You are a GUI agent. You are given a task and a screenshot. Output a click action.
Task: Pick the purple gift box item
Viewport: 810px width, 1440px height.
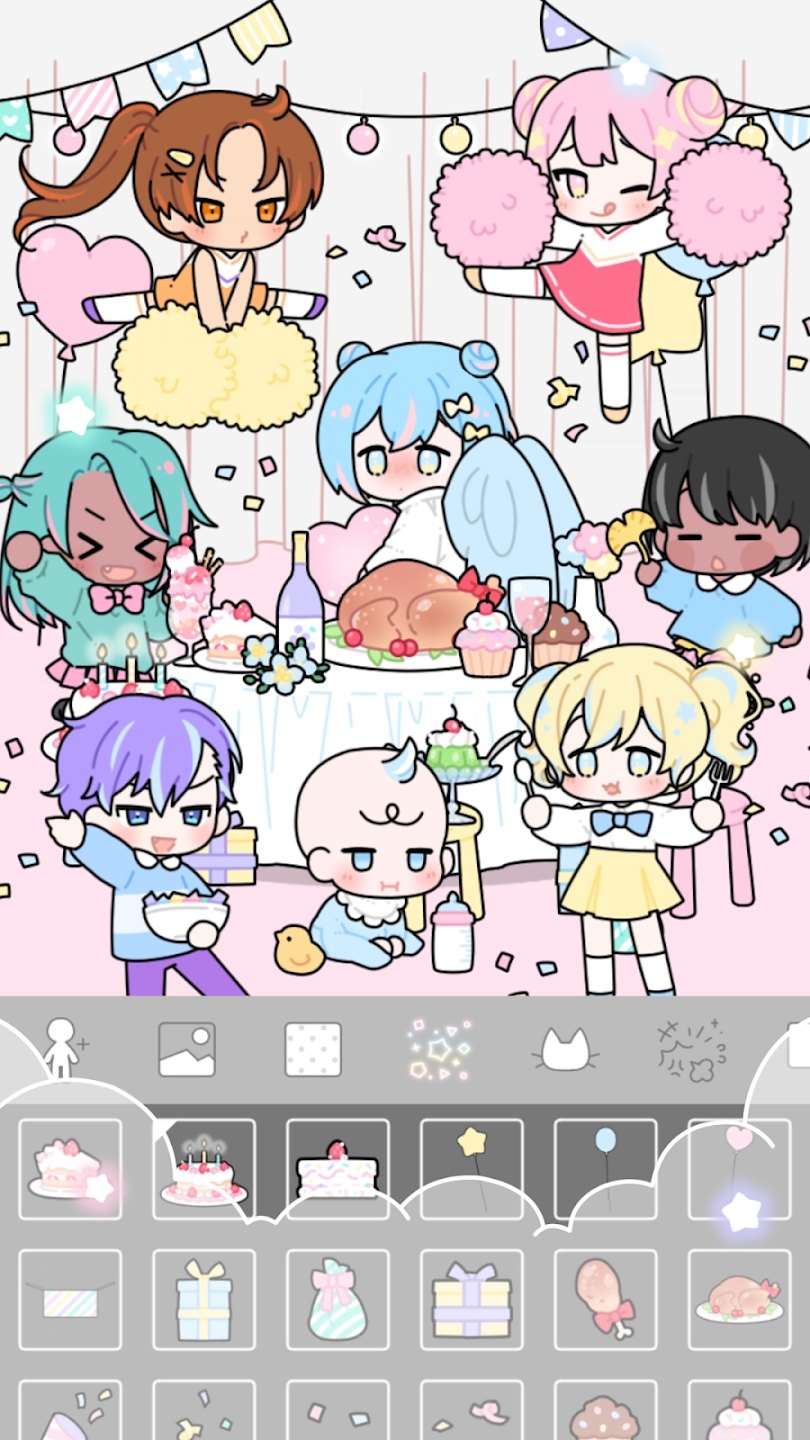(x=472, y=1299)
